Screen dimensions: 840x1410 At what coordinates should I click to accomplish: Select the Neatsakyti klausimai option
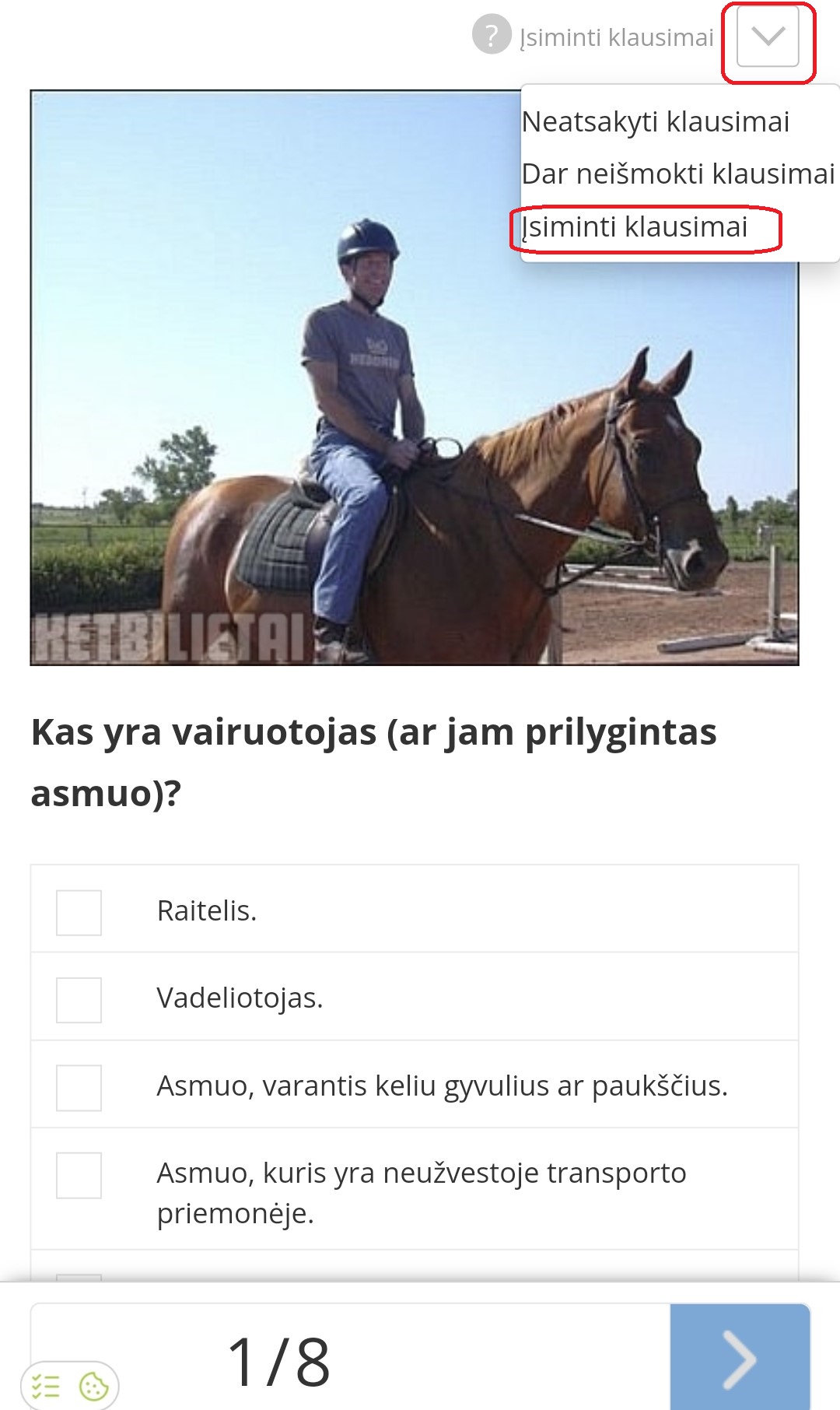click(655, 122)
